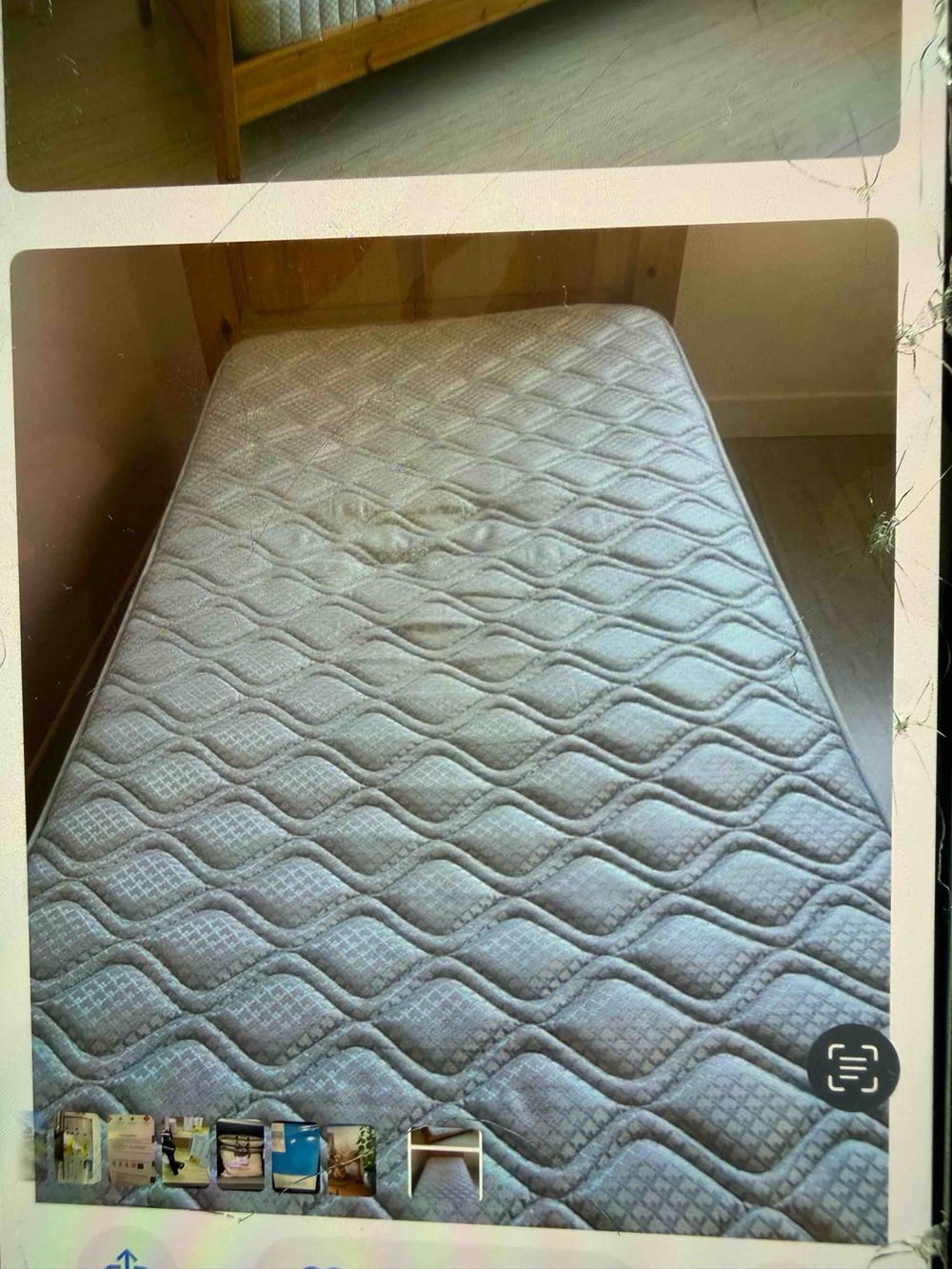Image resolution: width=952 pixels, height=1269 pixels.
Task: Open the share sheet icon
Action: click(129, 1259)
